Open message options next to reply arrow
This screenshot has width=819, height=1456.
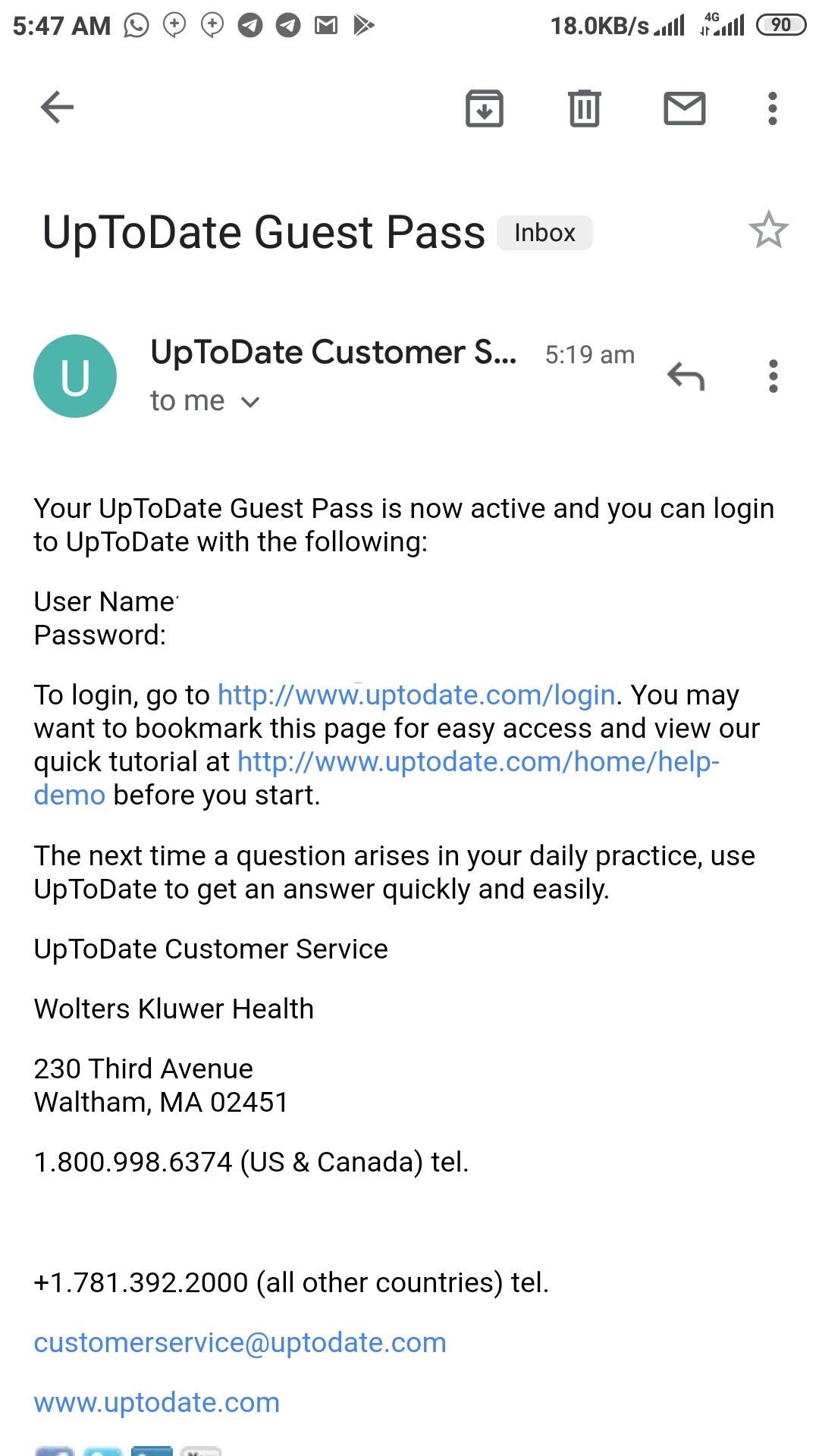(x=773, y=376)
